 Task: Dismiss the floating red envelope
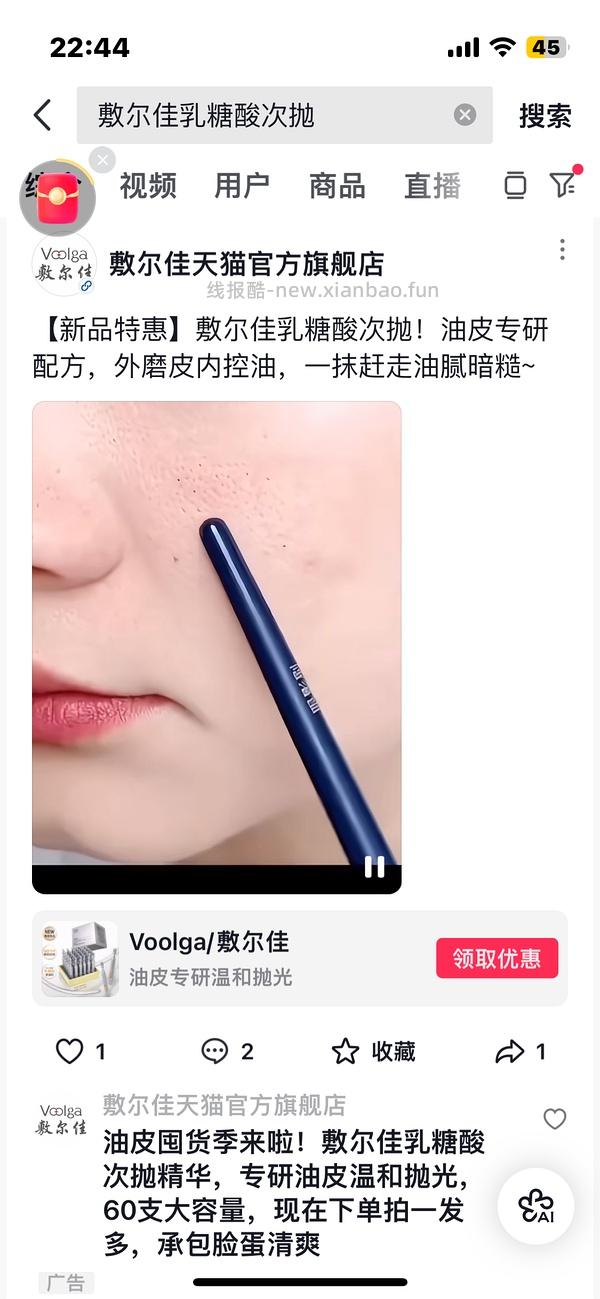pyautogui.click(x=102, y=160)
